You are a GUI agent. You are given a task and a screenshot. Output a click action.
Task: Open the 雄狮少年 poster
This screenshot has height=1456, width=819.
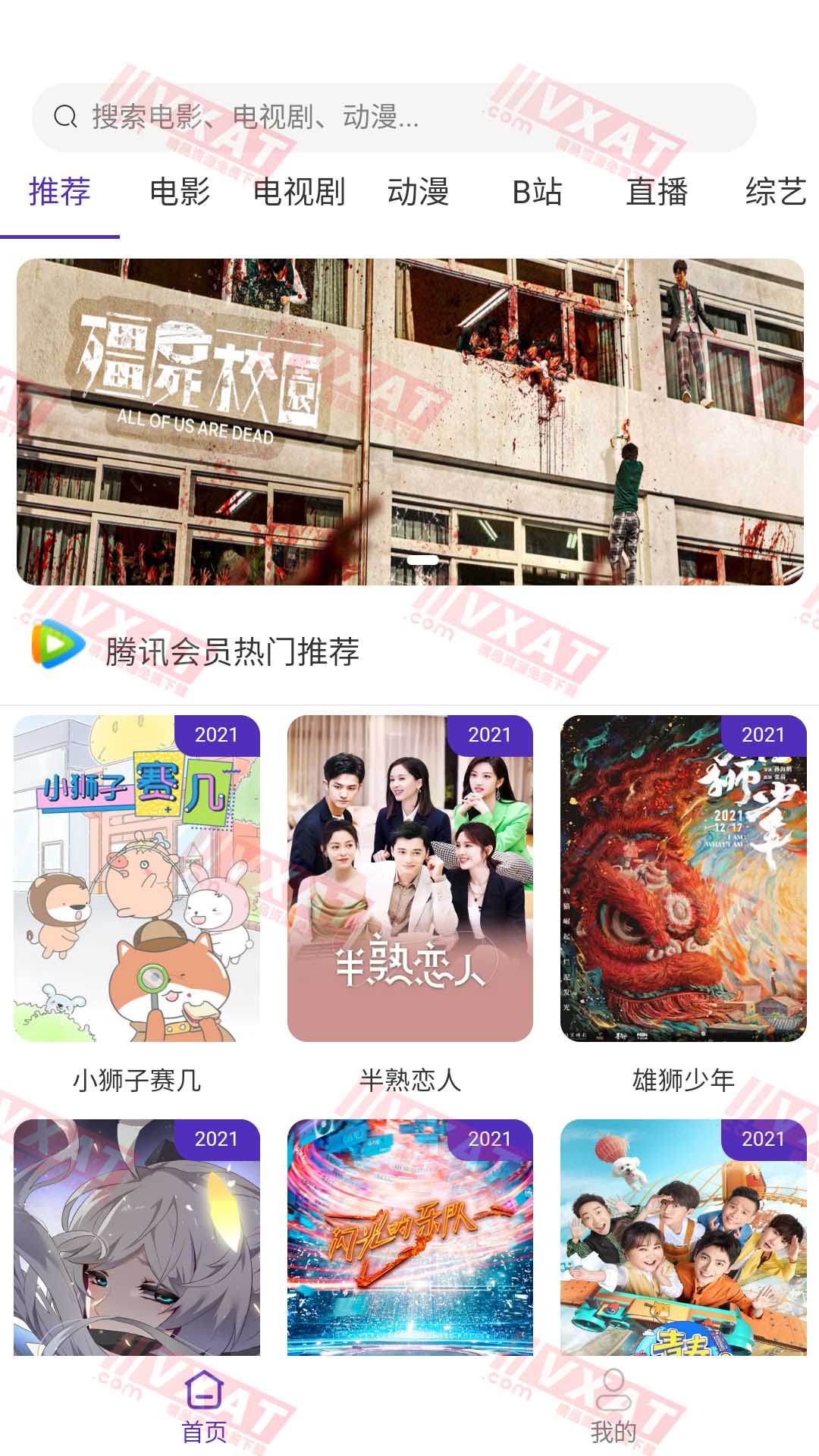tap(682, 880)
